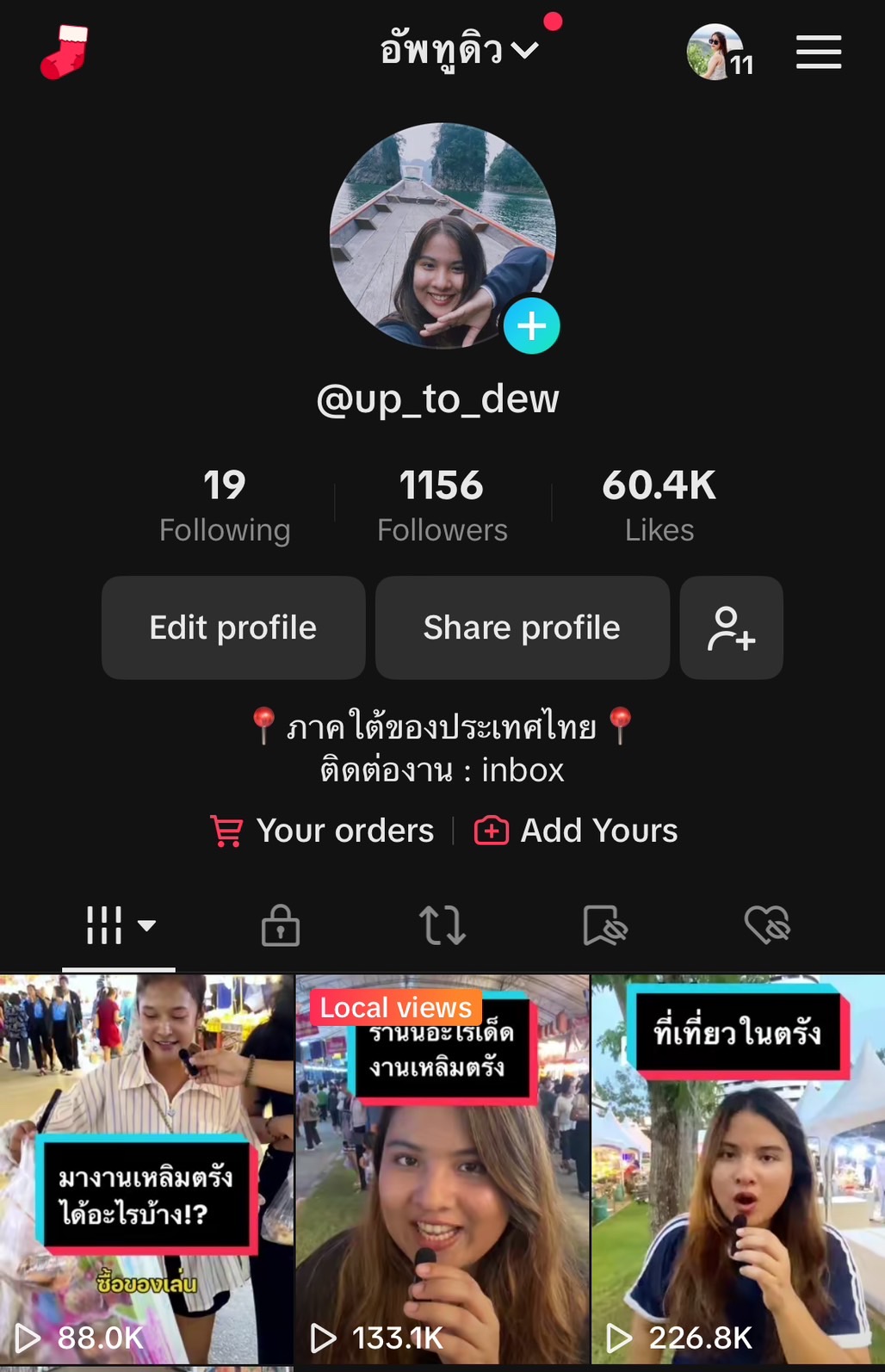The image size is (885, 1372).
Task: Open the red stocking icon
Action: coord(65,53)
